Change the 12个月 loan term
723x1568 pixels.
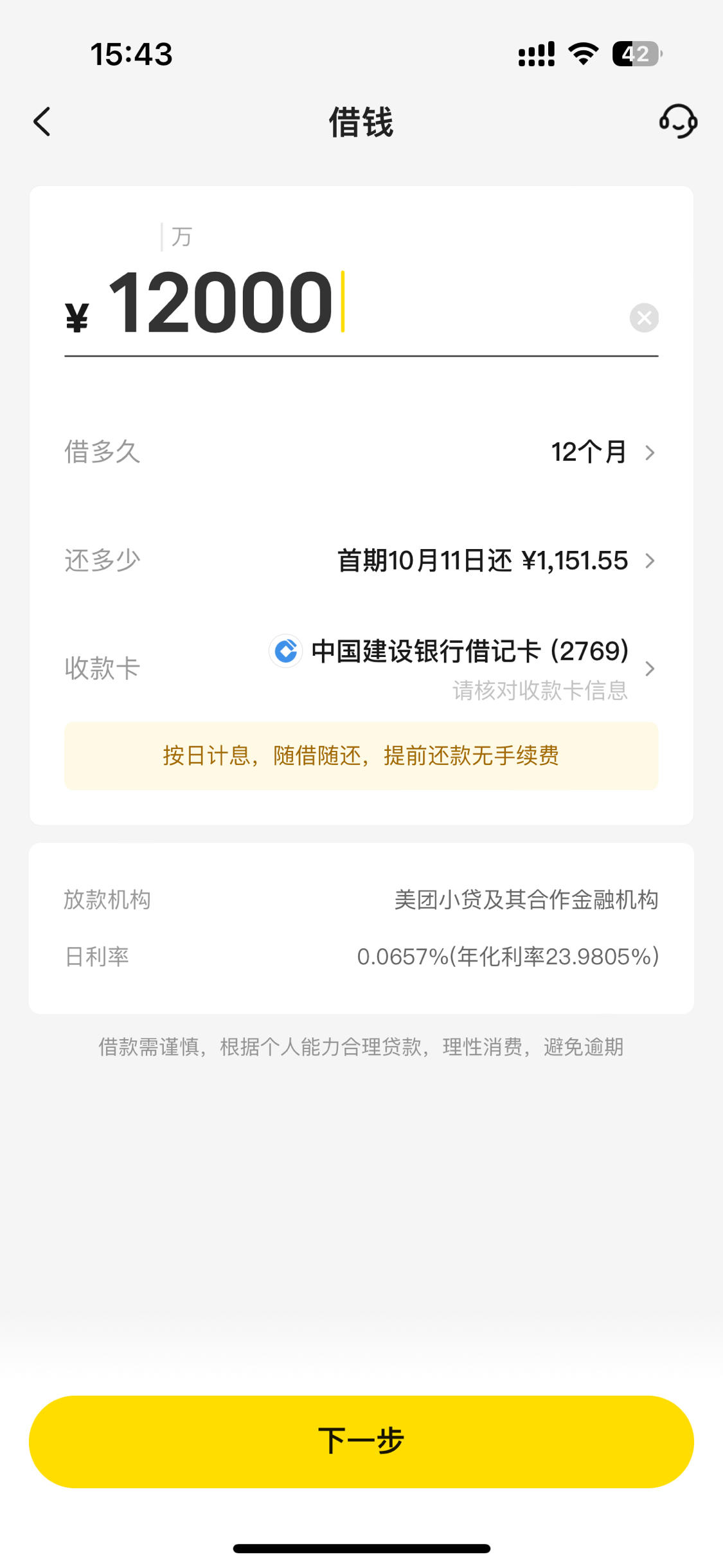pos(361,452)
